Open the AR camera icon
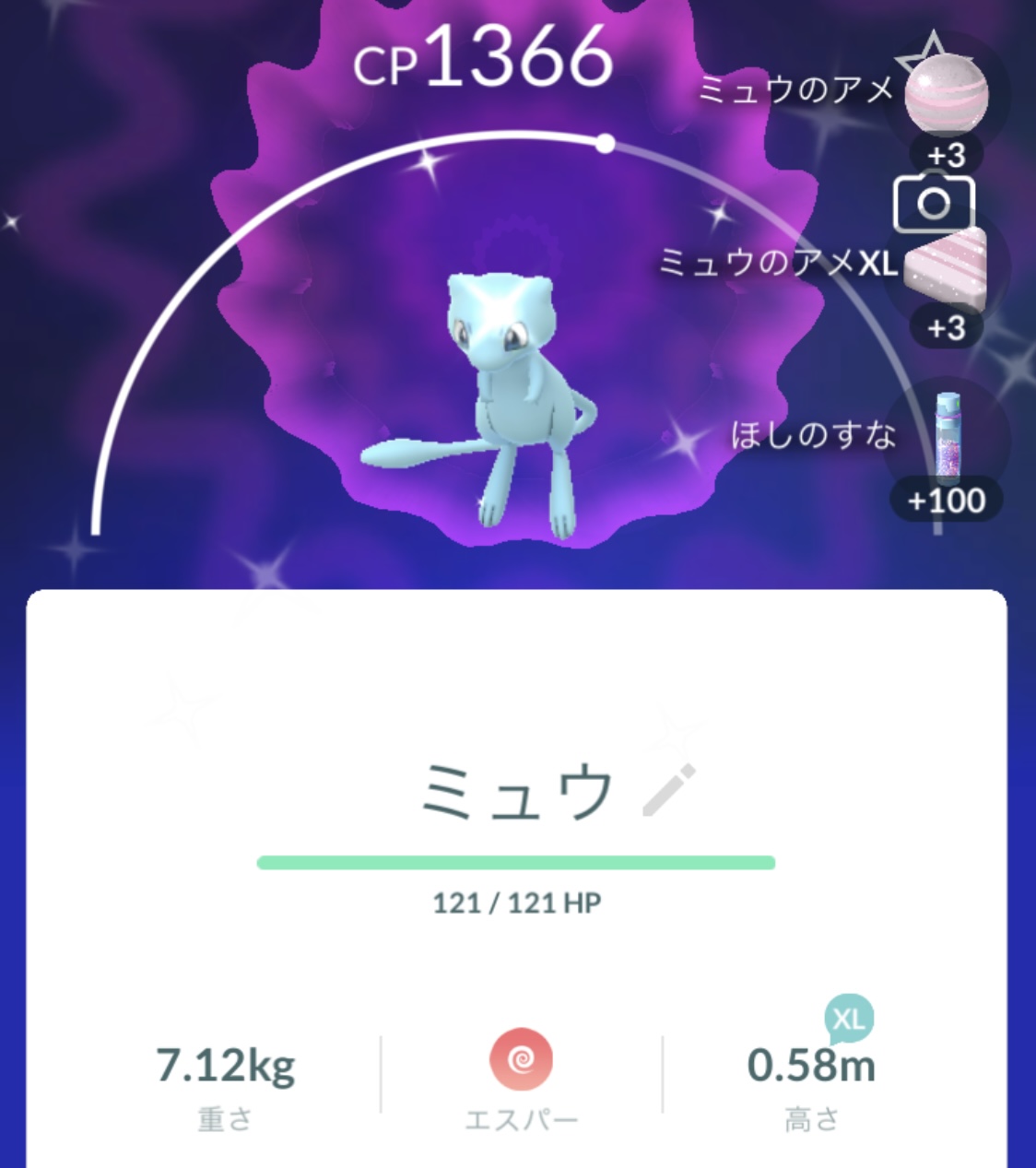 [933, 203]
